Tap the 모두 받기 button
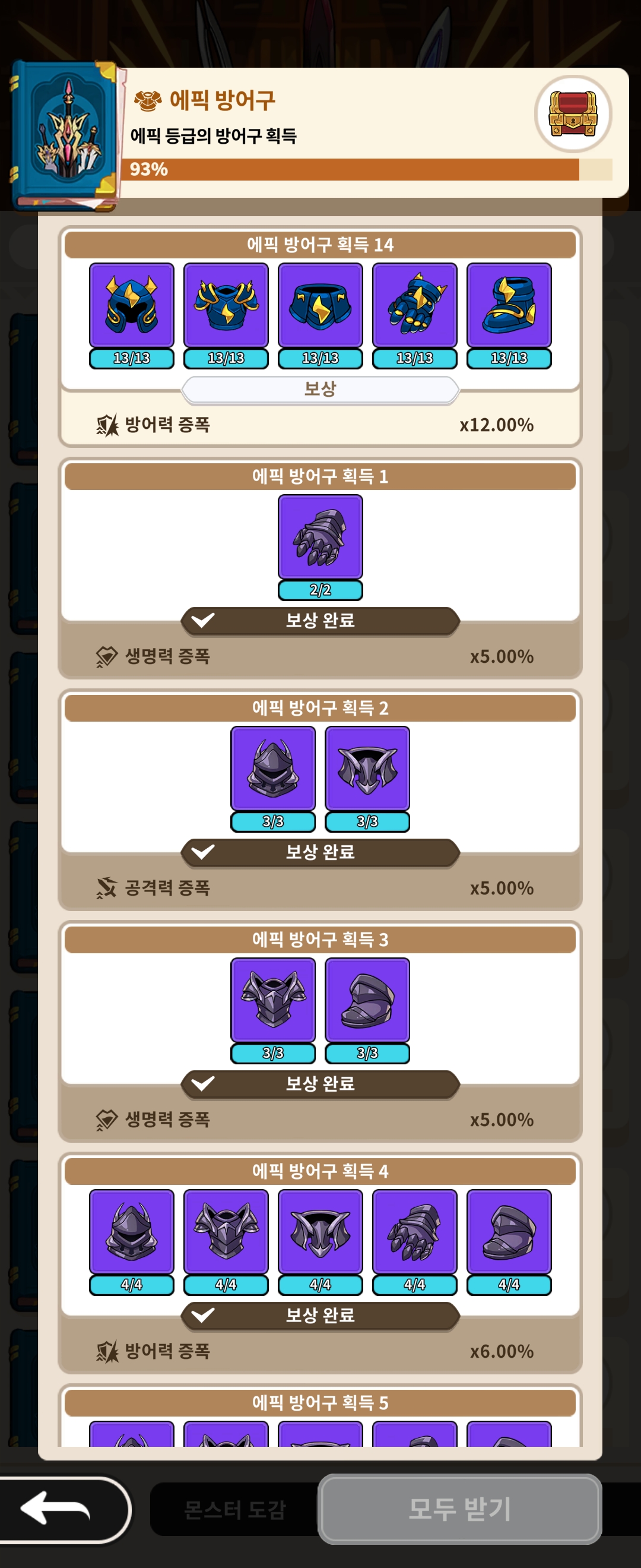641x1568 pixels. coord(460,1510)
